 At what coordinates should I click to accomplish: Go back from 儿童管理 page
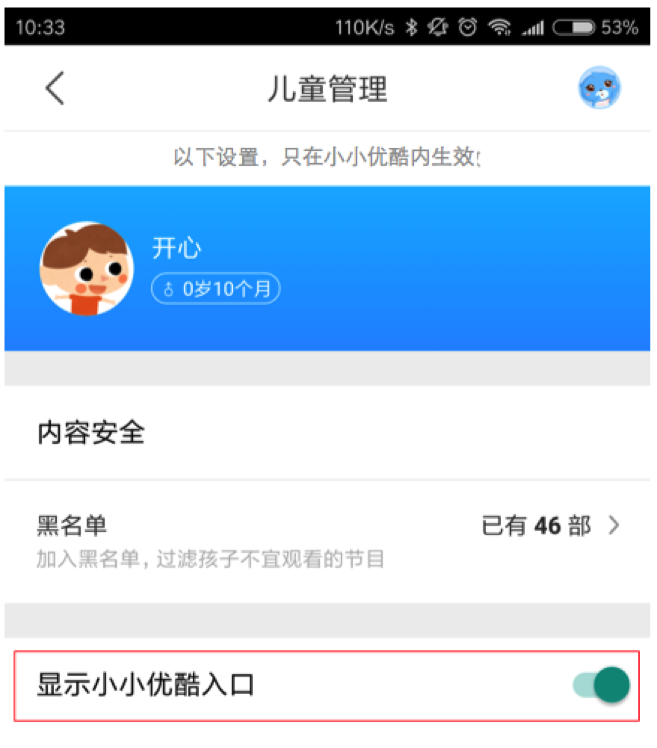click(55, 89)
